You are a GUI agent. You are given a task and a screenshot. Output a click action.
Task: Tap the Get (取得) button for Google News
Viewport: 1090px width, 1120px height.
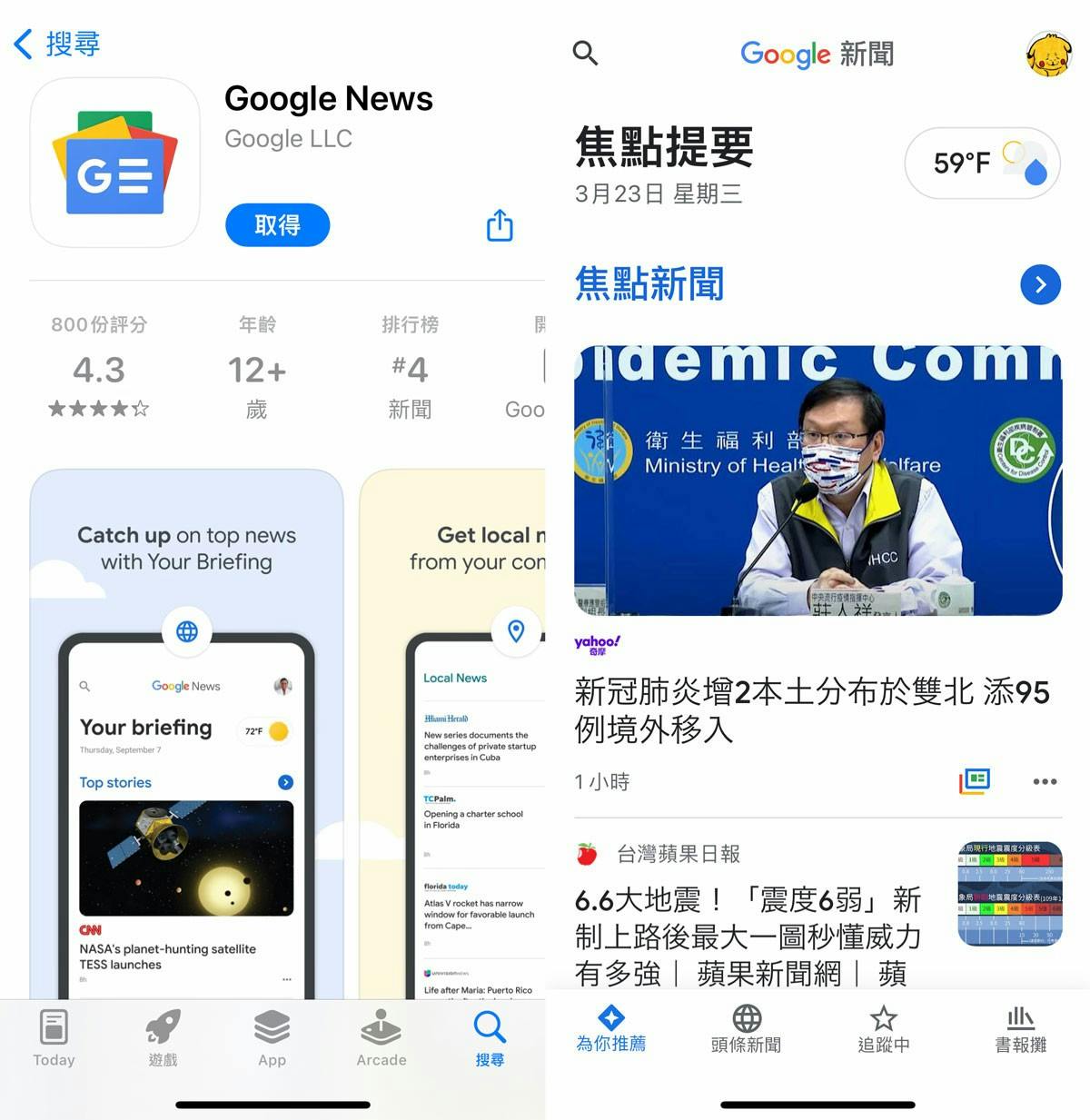277,225
